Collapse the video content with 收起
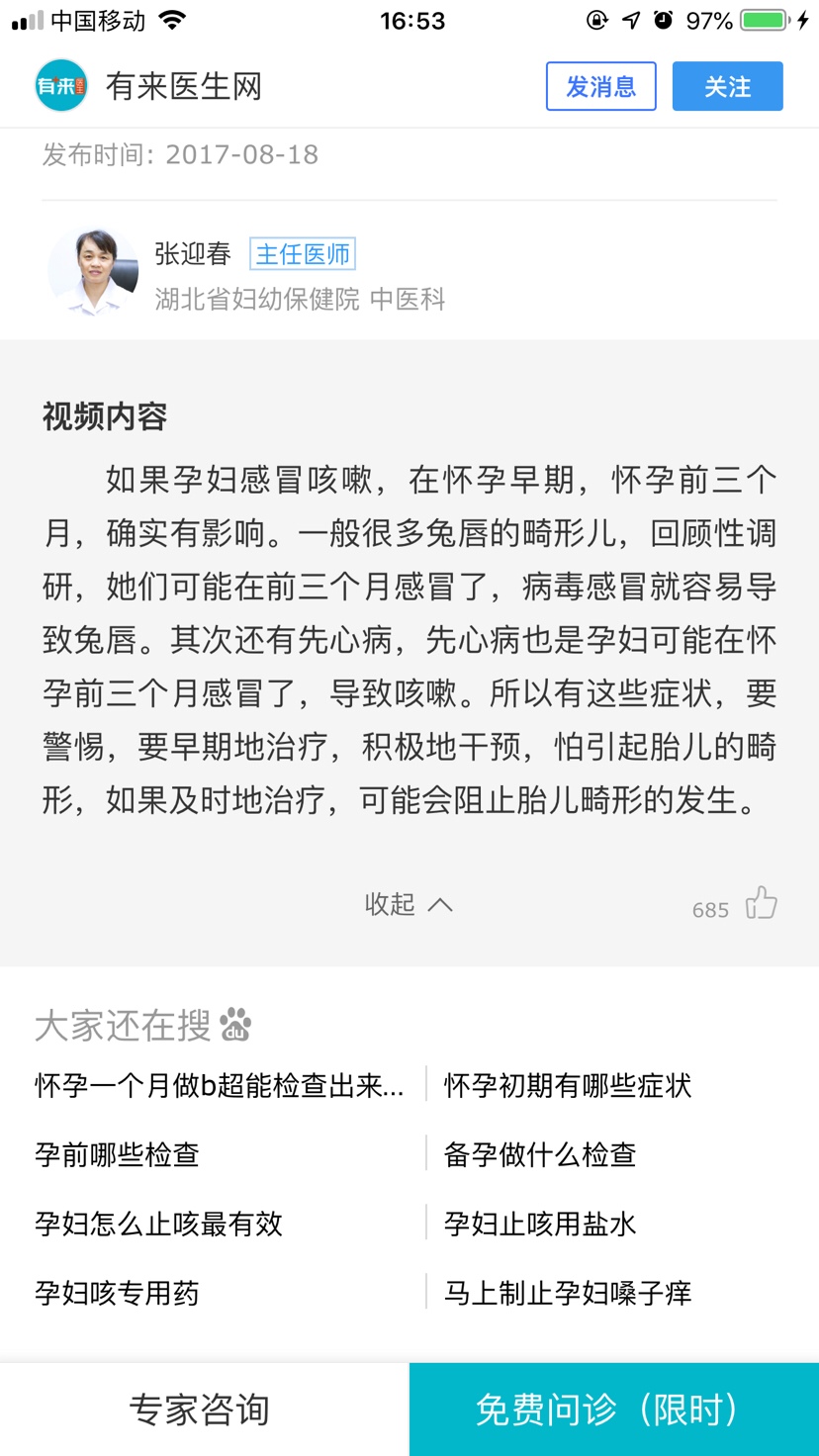819x1456 pixels. (x=408, y=904)
